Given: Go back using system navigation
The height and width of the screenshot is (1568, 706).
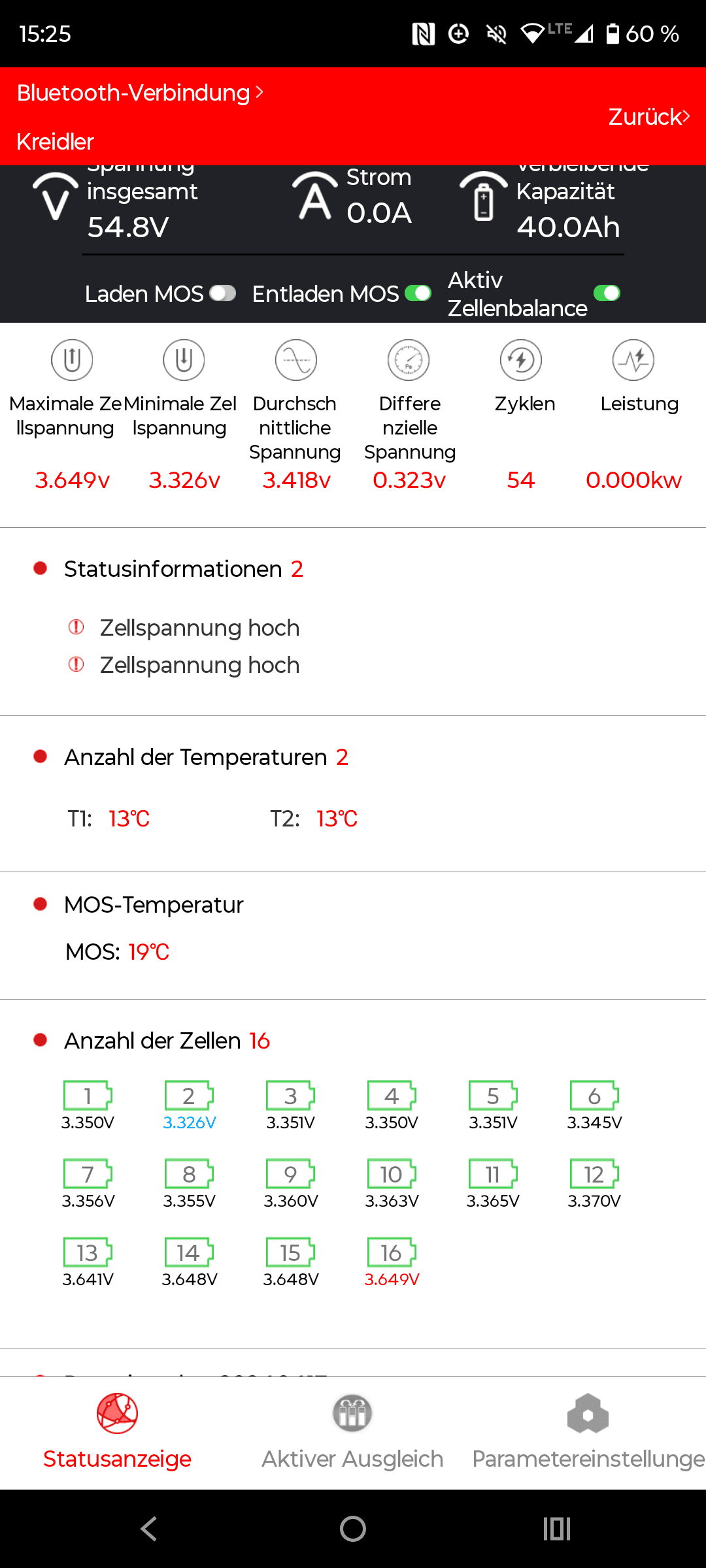Looking at the screenshot, I should click(149, 1529).
